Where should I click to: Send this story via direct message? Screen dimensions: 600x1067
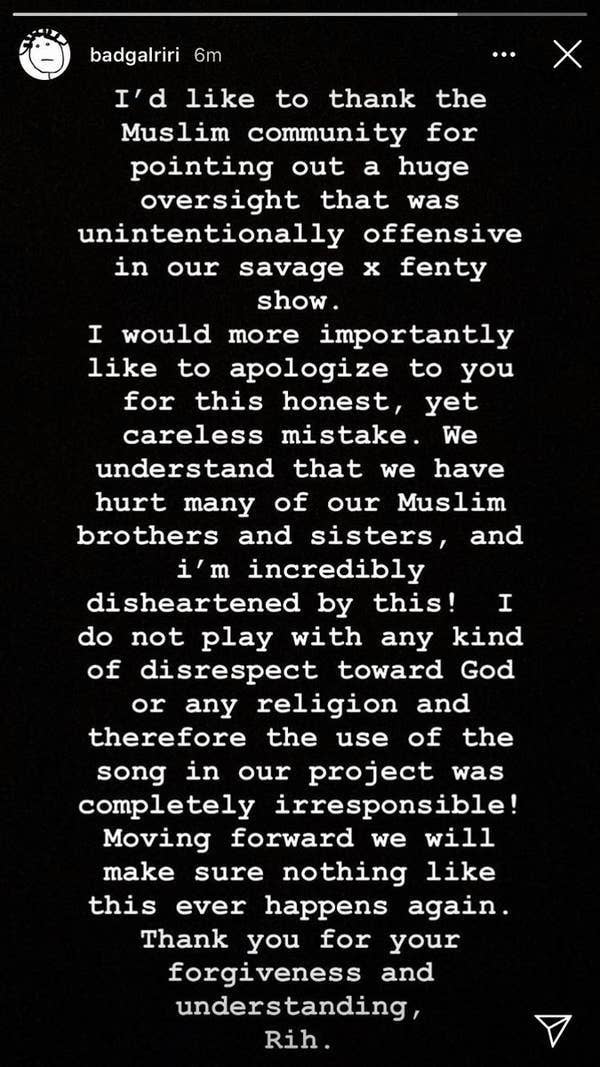[552, 1029]
